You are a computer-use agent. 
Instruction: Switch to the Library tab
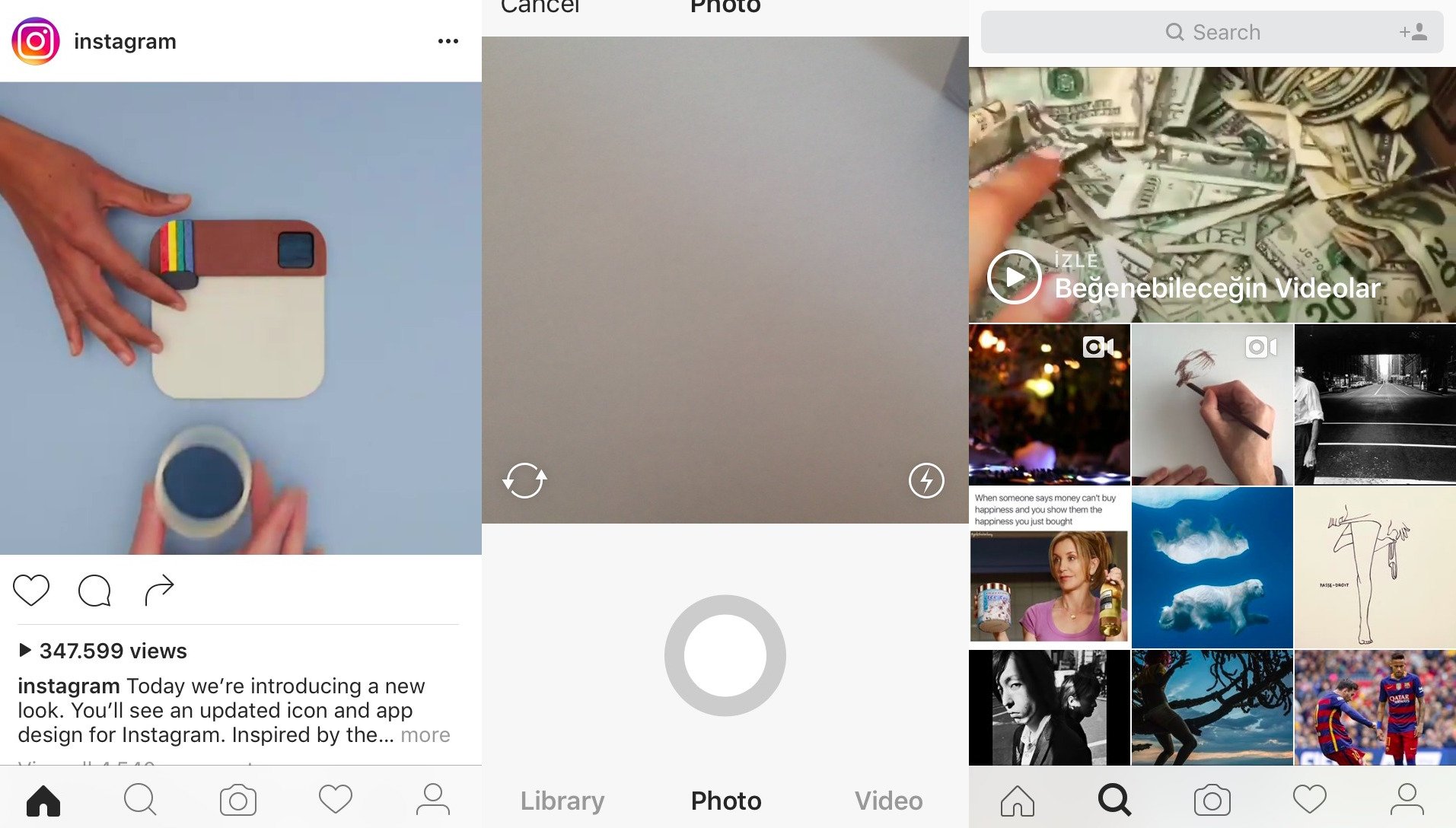coord(562,801)
